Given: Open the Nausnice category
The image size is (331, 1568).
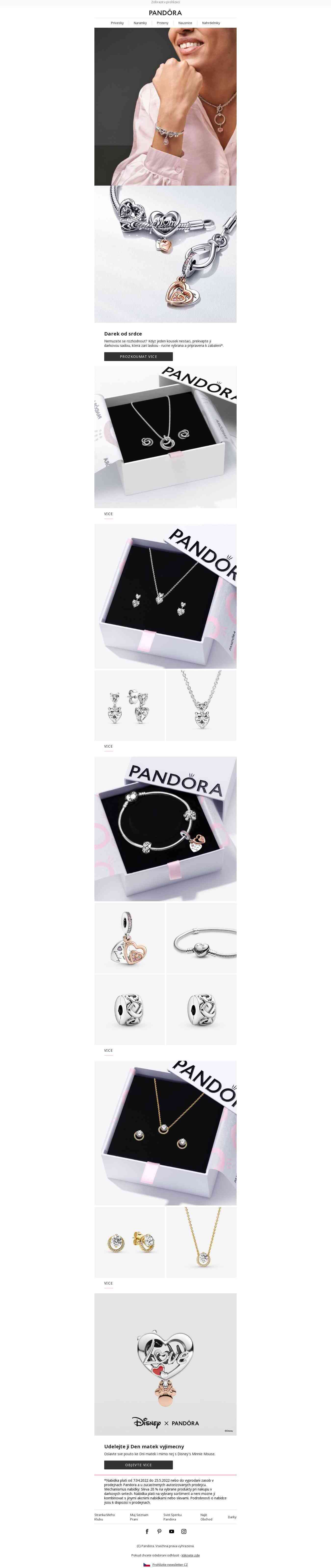Looking at the screenshot, I should point(185,23).
